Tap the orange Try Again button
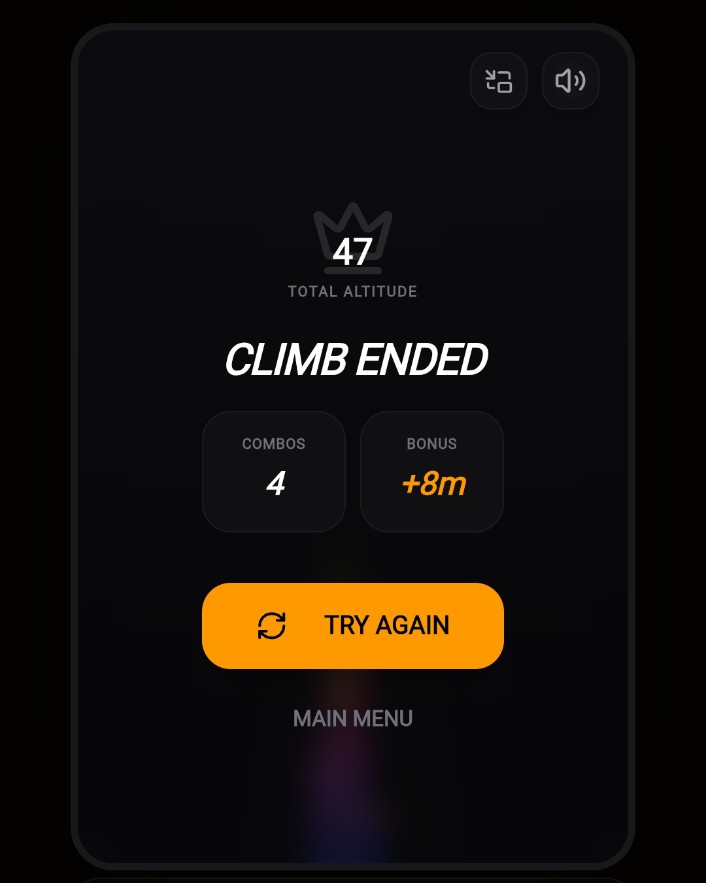This screenshot has width=706, height=883. pyautogui.click(x=352, y=625)
